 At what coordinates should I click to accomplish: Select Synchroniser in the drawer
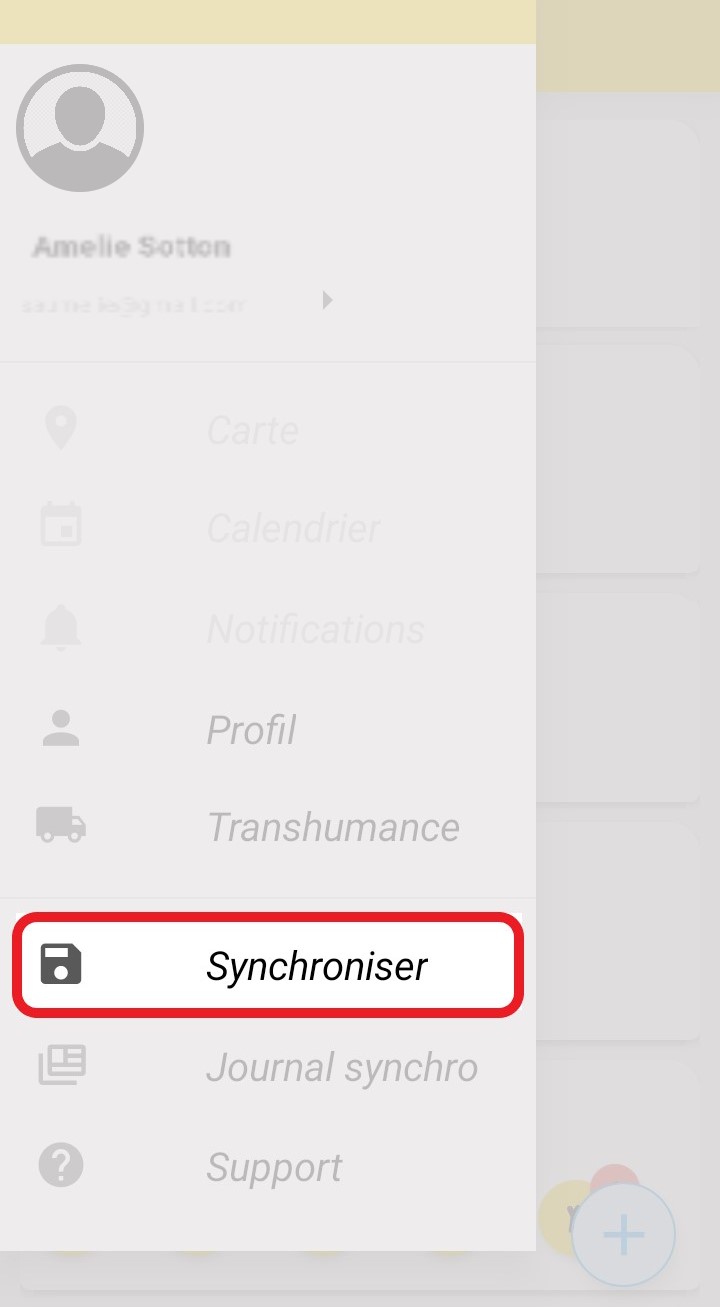(268, 966)
